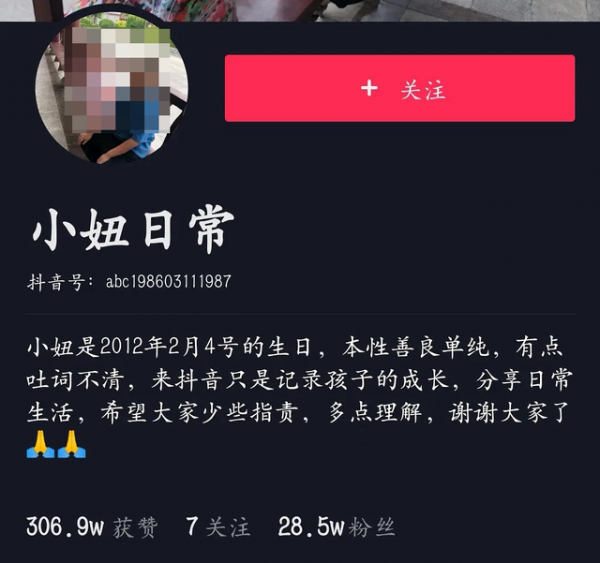Follow the 小妞日常 account with 关注
600x563 pixels.
(x=399, y=88)
